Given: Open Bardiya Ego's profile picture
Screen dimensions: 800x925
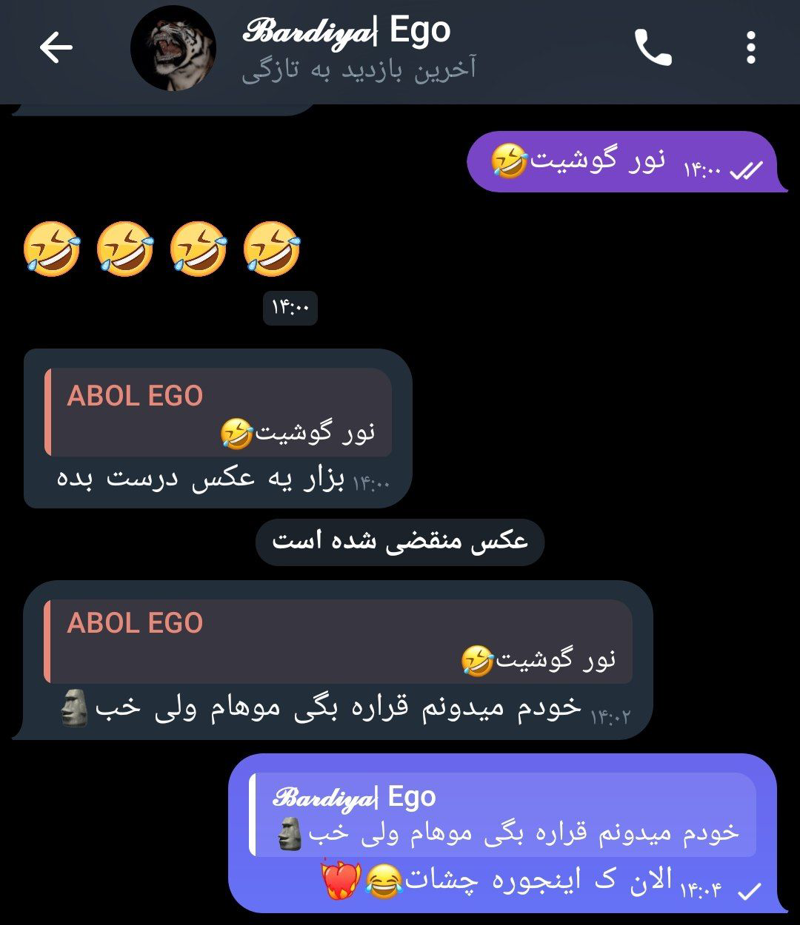Looking at the screenshot, I should click(173, 48).
